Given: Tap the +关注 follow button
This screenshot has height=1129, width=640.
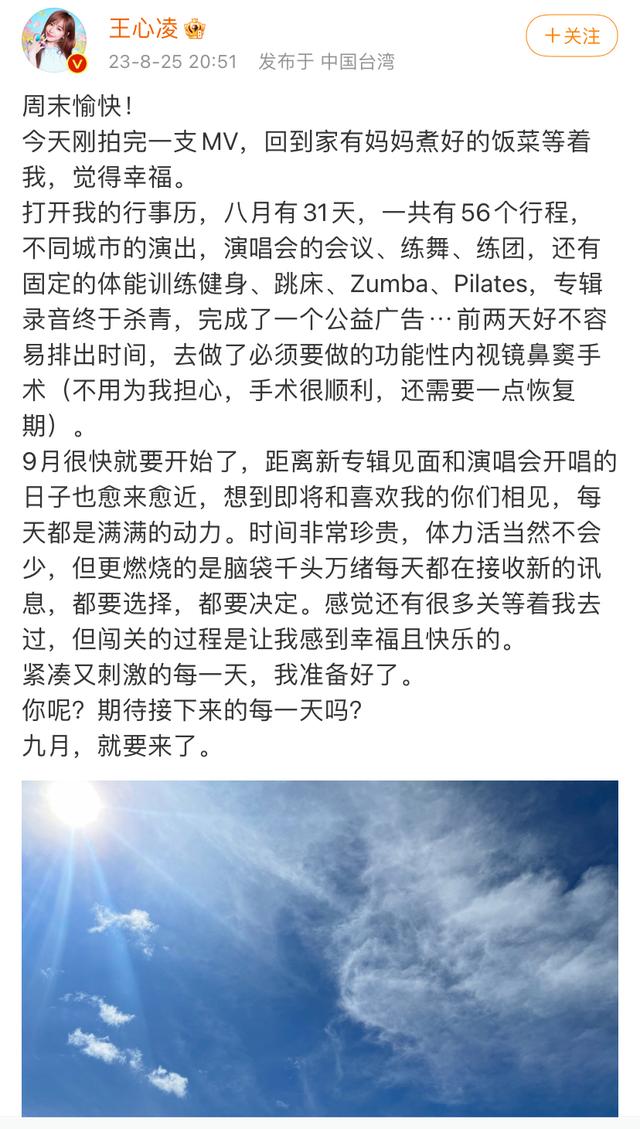Looking at the screenshot, I should click(572, 36).
